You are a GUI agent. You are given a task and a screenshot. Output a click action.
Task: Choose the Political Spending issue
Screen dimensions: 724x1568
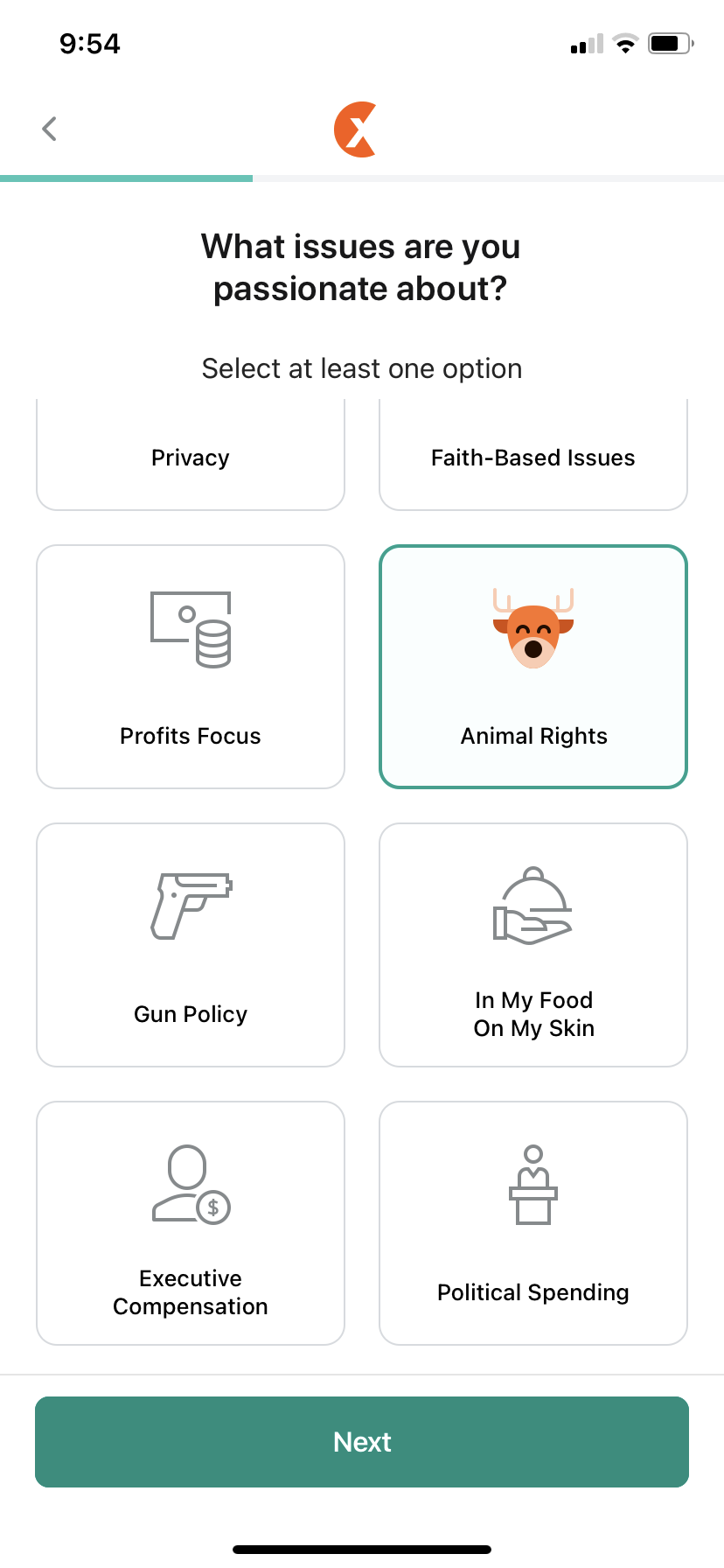pyautogui.click(x=533, y=1223)
